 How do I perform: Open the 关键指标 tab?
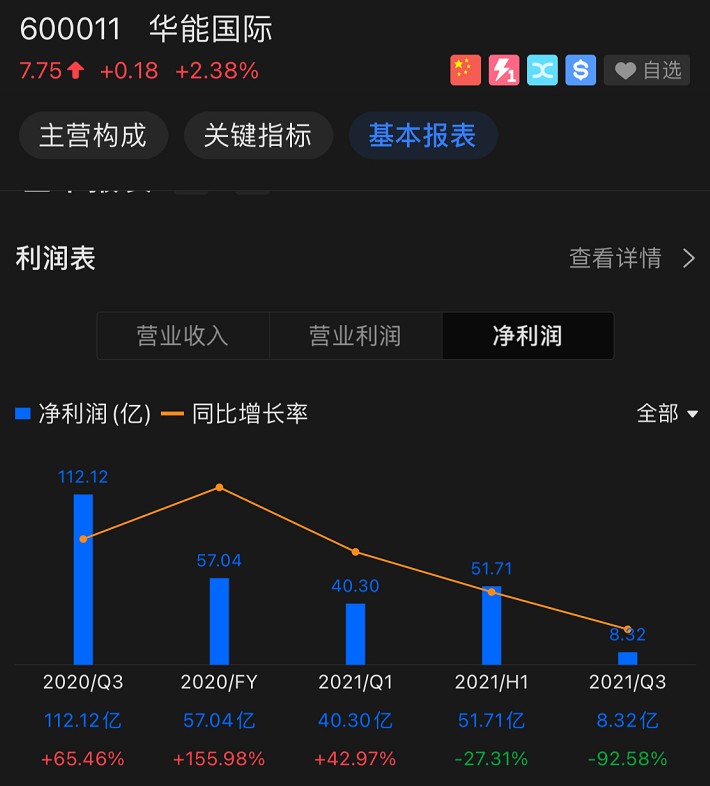[258, 136]
